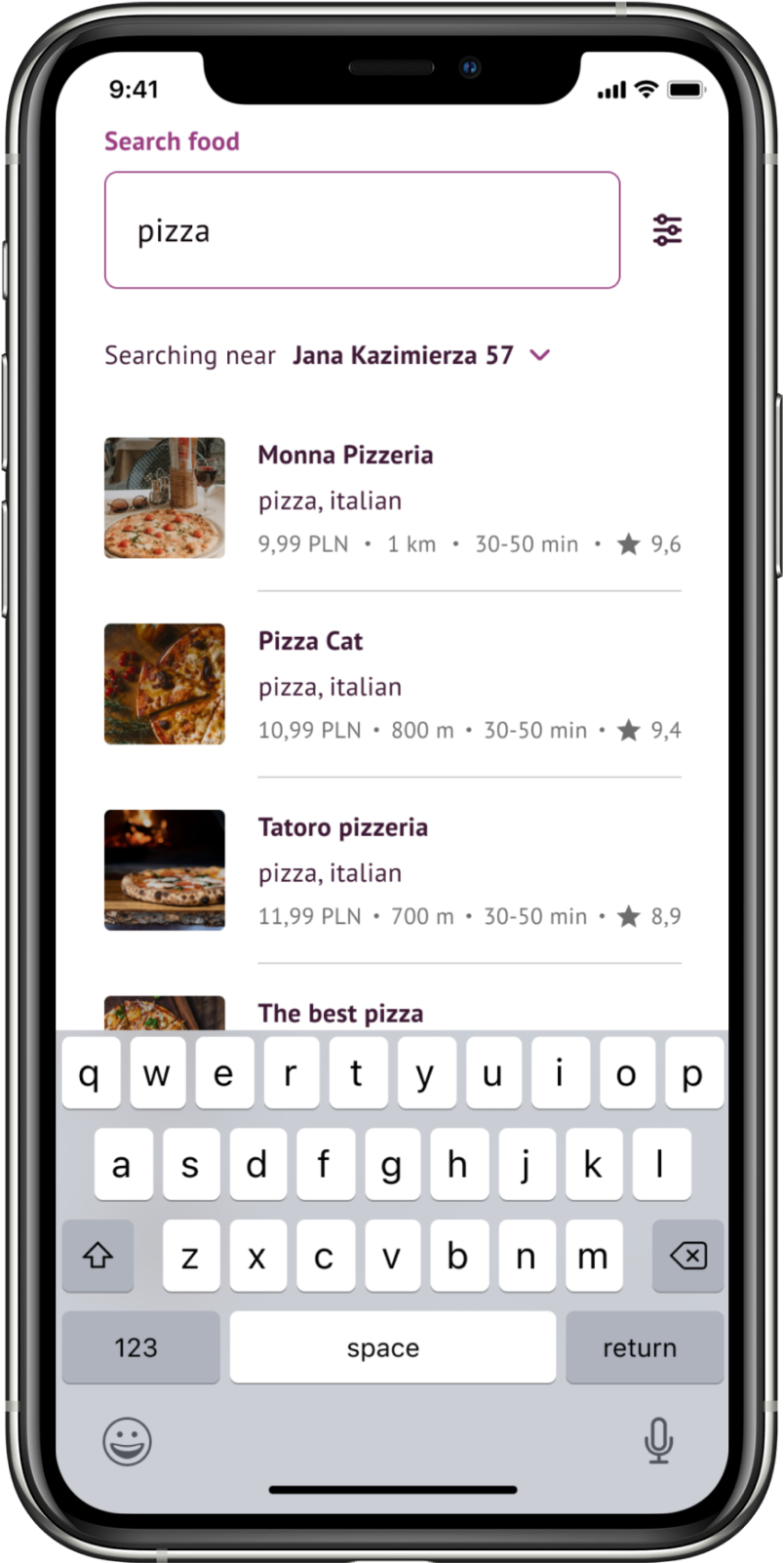The height and width of the screenshot is (1563, 784).
Task: Start voice dictation with microphone
Action: 658,1441
